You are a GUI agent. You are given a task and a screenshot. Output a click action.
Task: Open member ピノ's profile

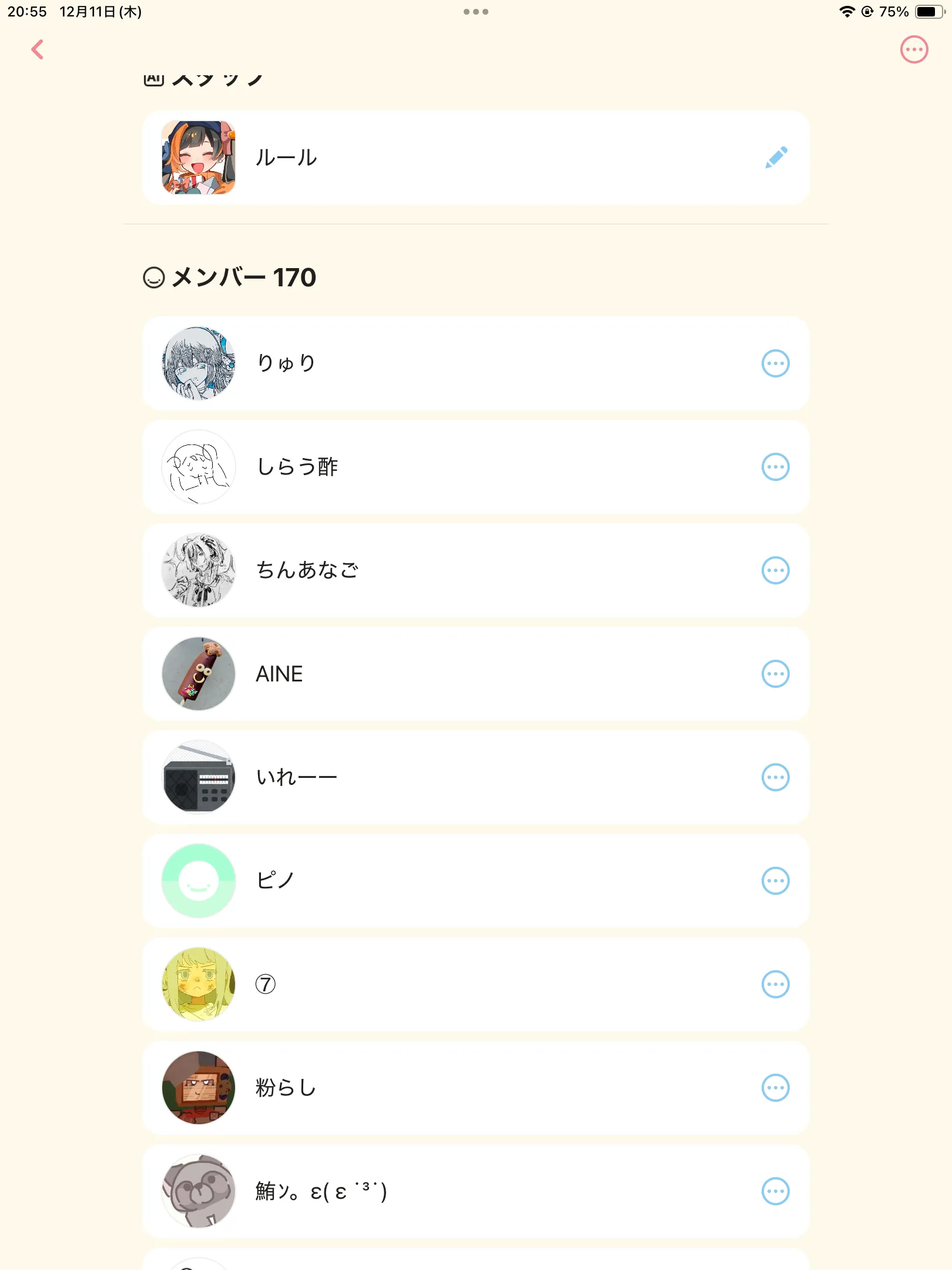tap(411, 881)
